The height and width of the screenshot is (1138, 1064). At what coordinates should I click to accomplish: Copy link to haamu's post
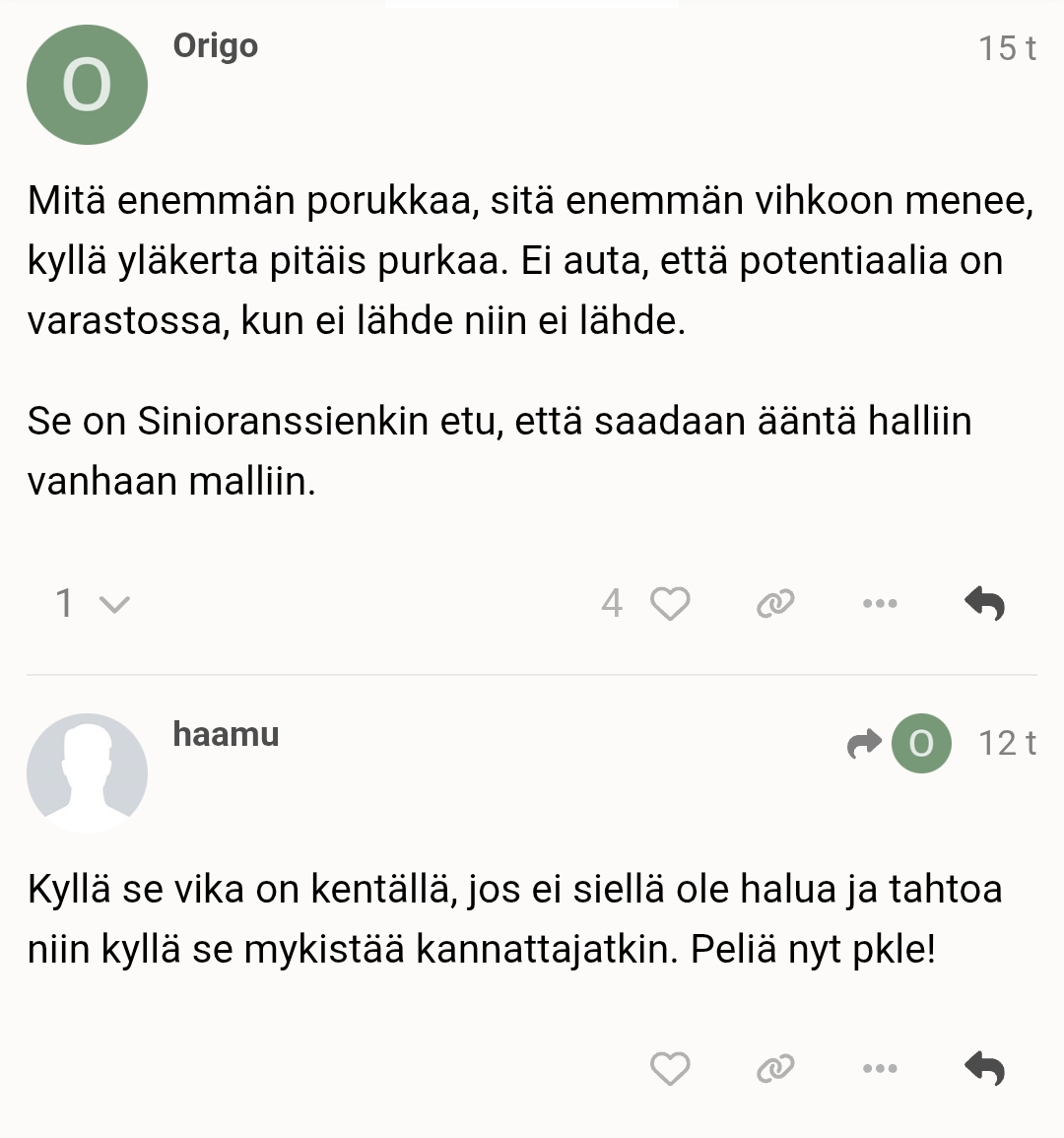pos(775,1068)
